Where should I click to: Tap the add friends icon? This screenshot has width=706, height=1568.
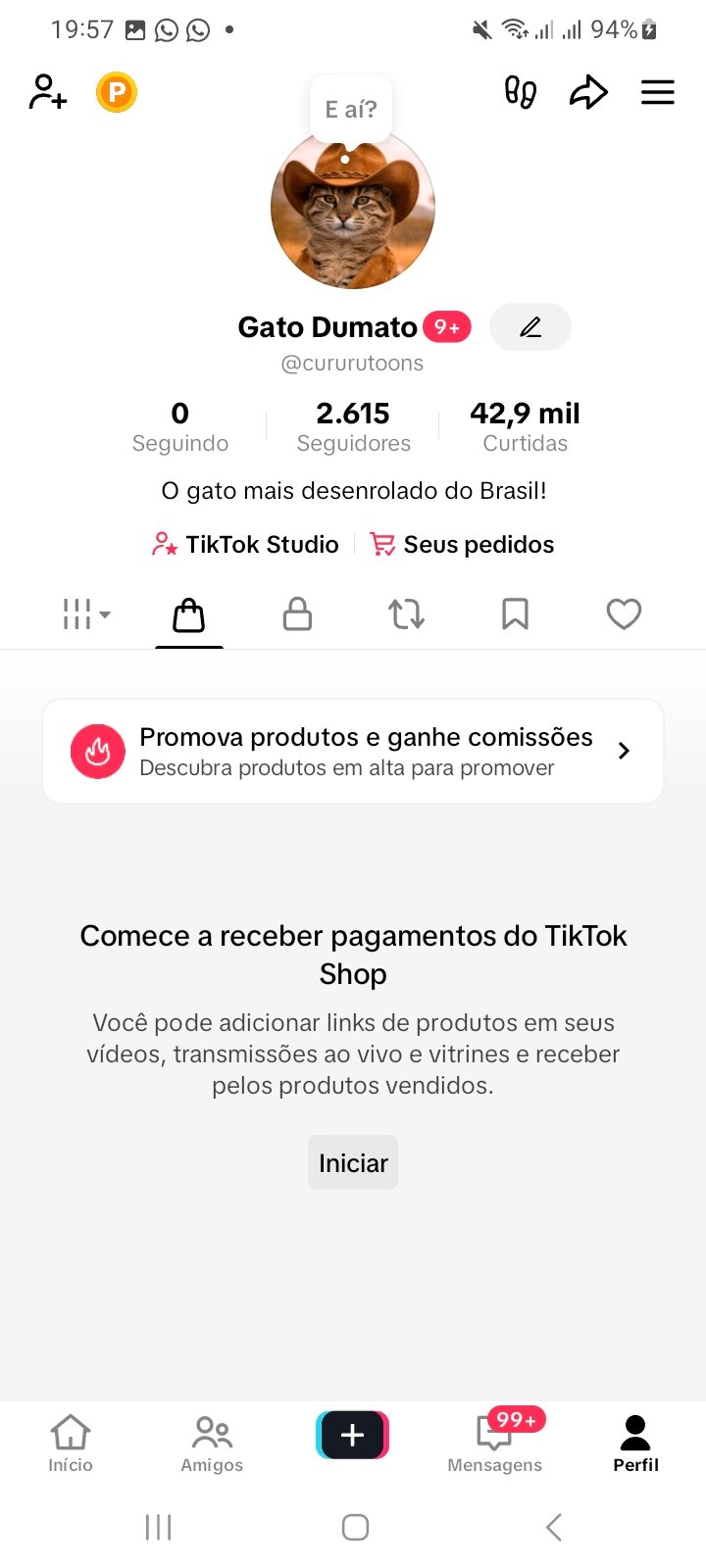click(x=47, y=92)
